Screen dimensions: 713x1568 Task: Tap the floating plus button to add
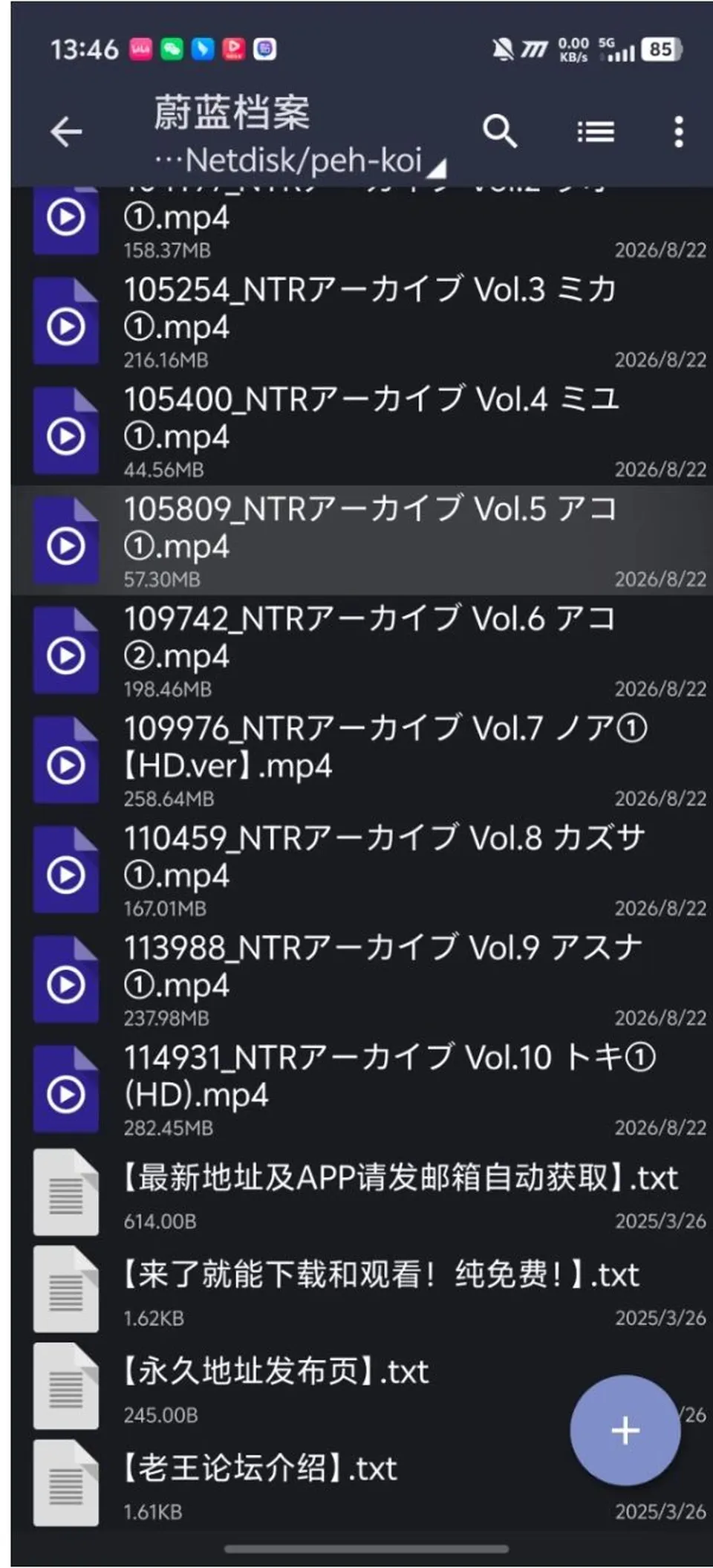pos(625,1430)
